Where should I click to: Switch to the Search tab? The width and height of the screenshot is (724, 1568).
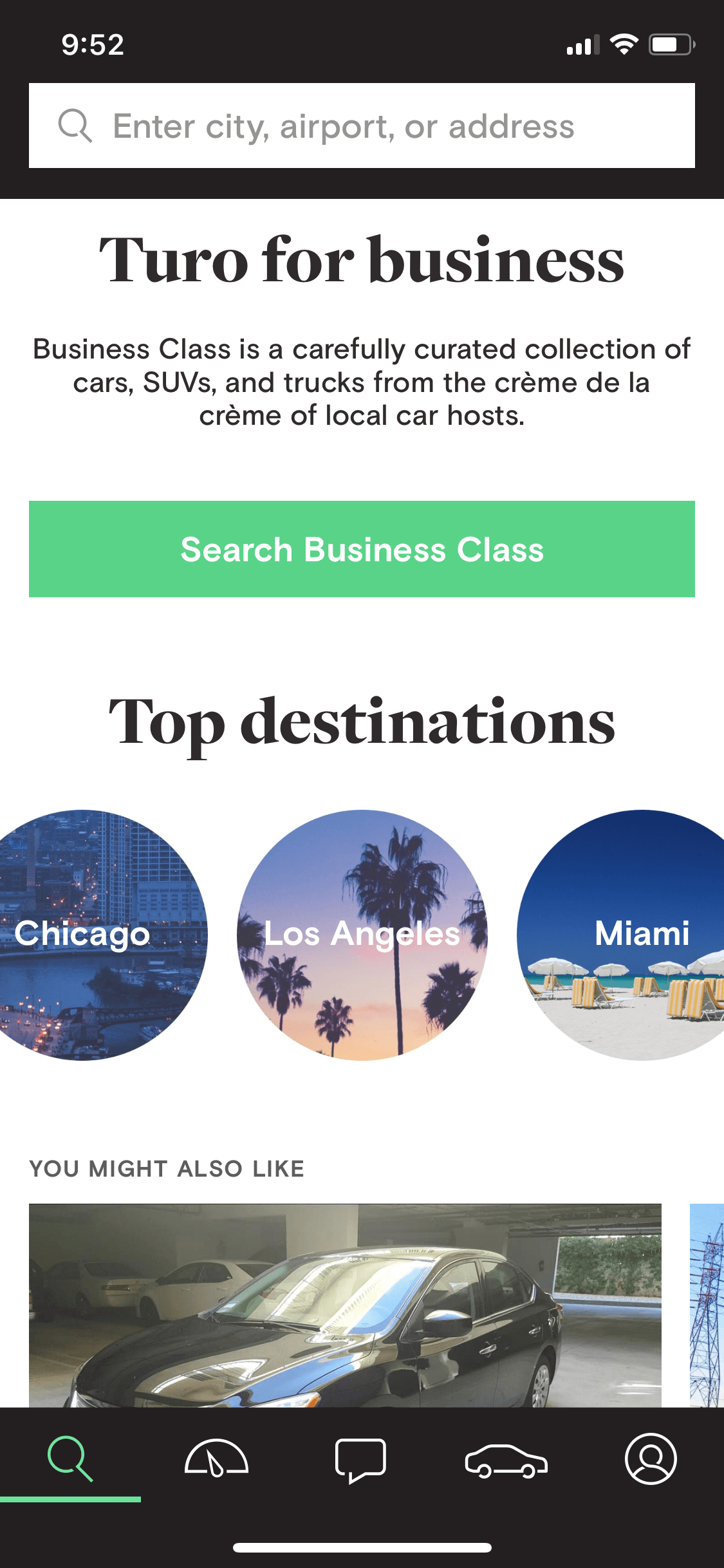click(x=70, y=1459)
